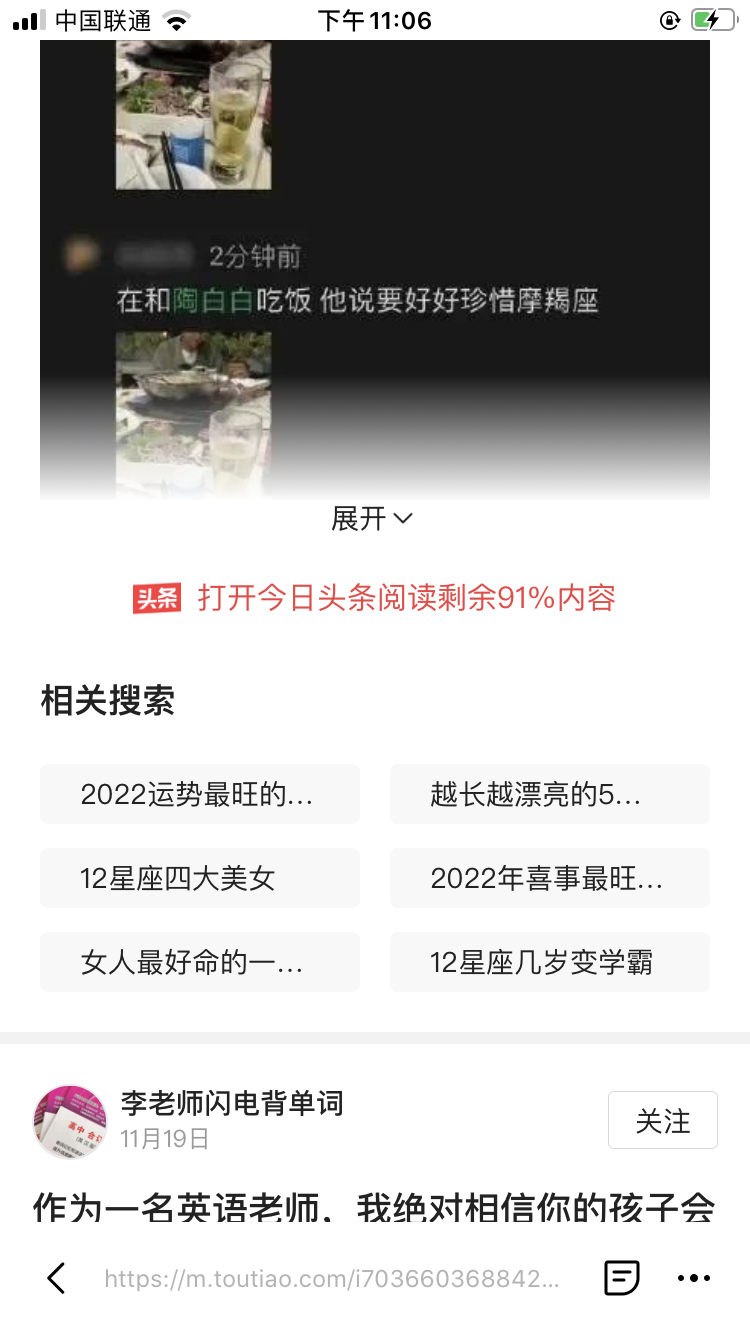Open the English teacher post headline
750x1334 pixels.
click(x=373, y=1207)
